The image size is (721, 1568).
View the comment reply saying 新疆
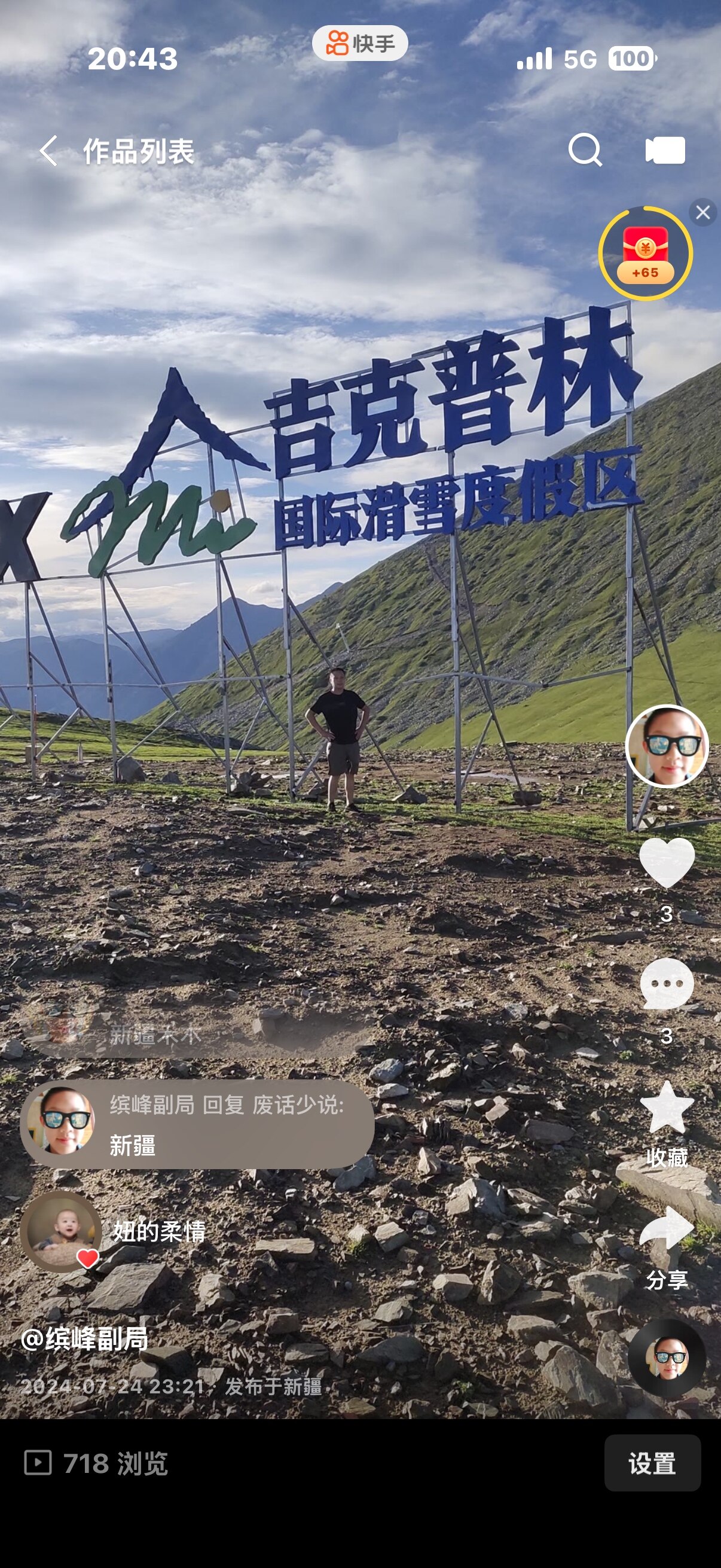(x=197, y=1124)
